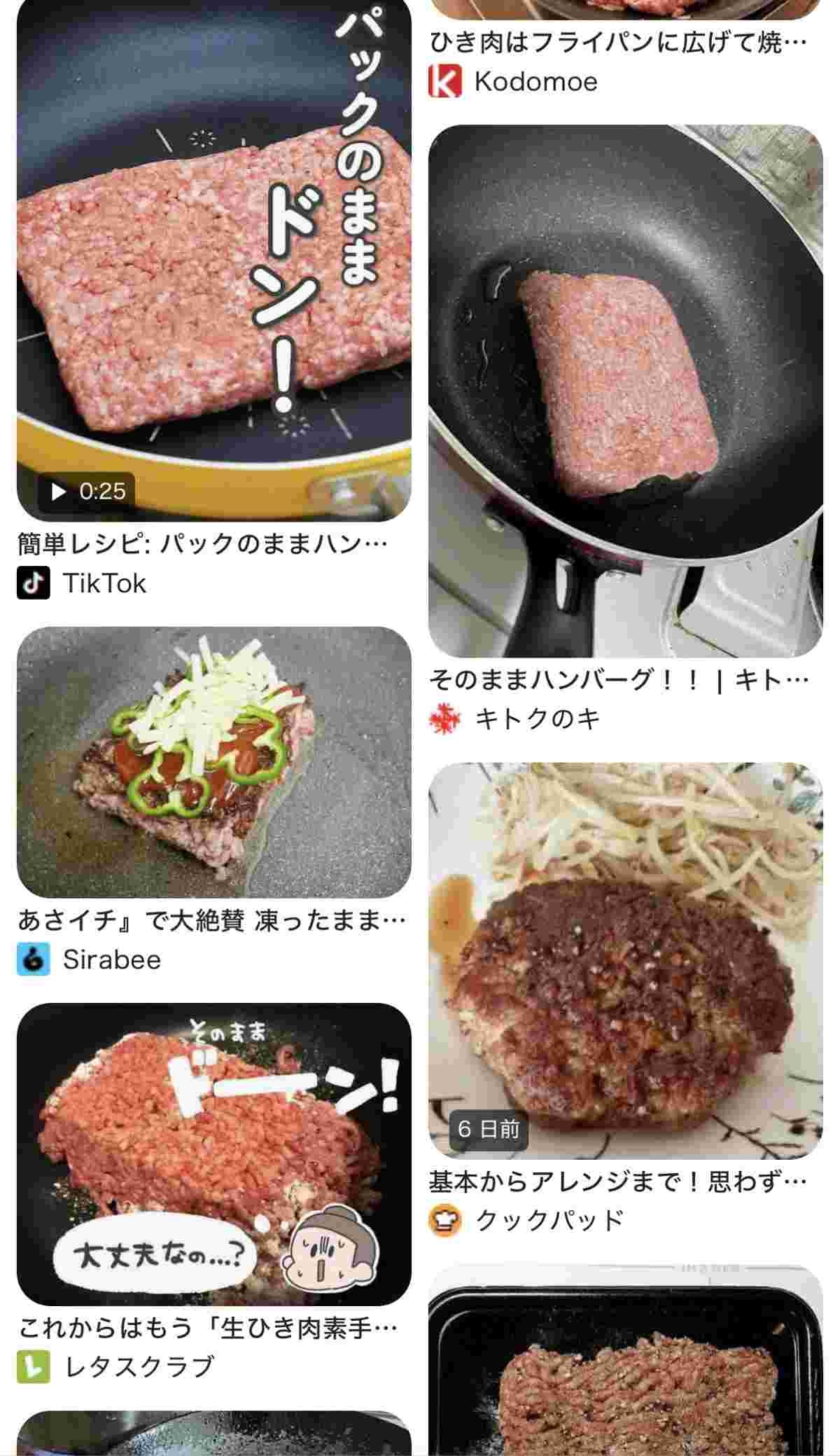
Task: Open the Sirabee image with cheese and peppers
Action: [x=213, y=762]
